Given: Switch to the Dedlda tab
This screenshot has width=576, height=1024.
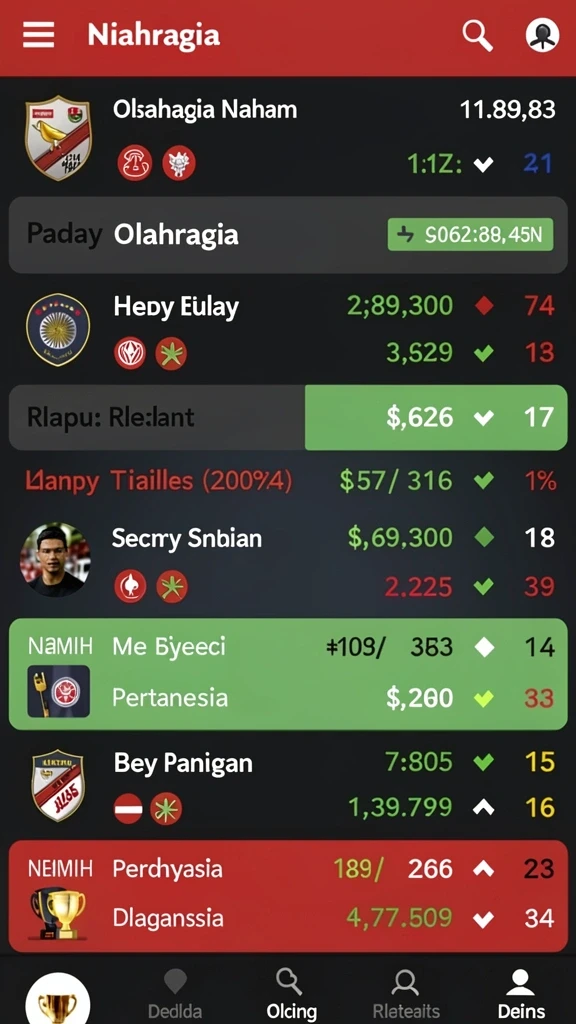Looking at the screenshot, I should 175,996.
